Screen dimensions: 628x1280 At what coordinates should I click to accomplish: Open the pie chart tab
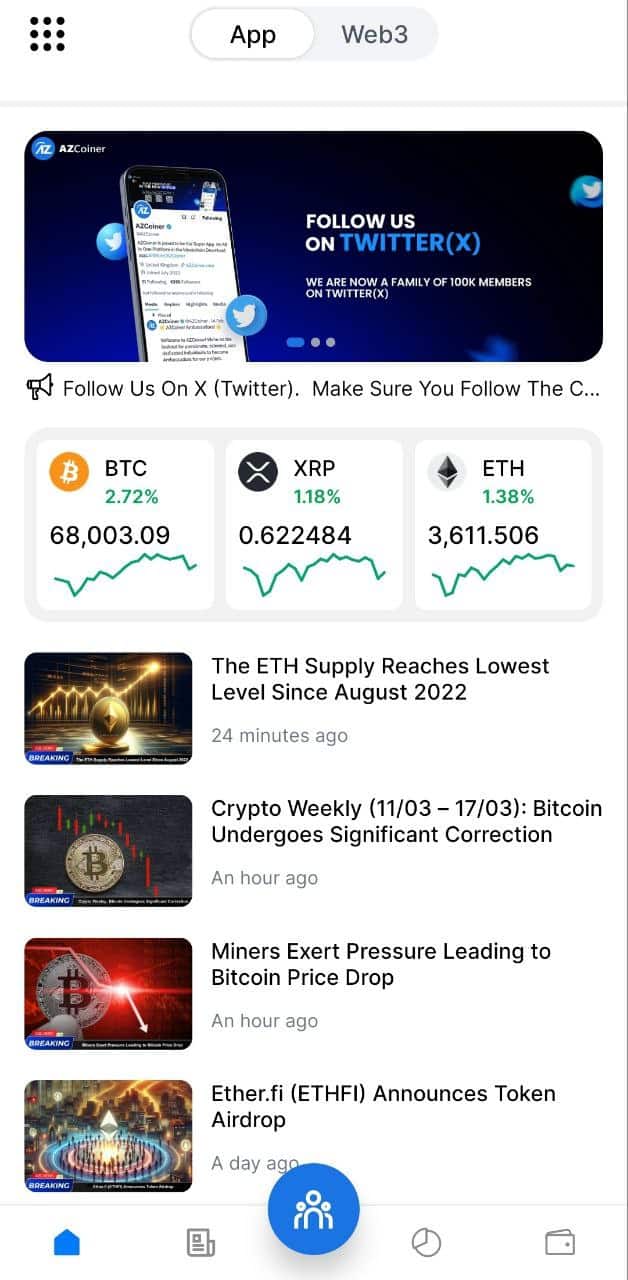[426, 1242]
